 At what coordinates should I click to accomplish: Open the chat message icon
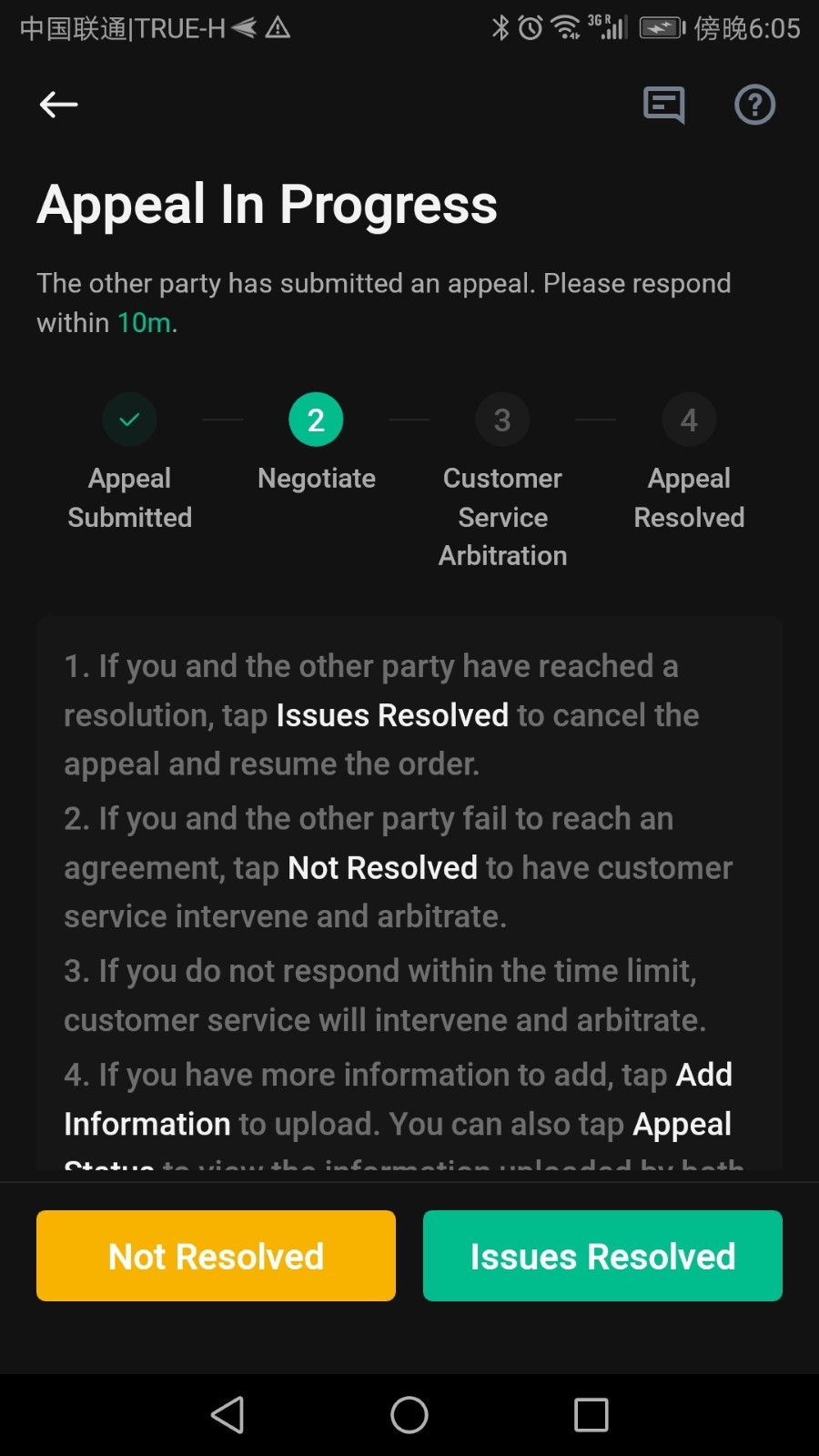click(664, 105)
